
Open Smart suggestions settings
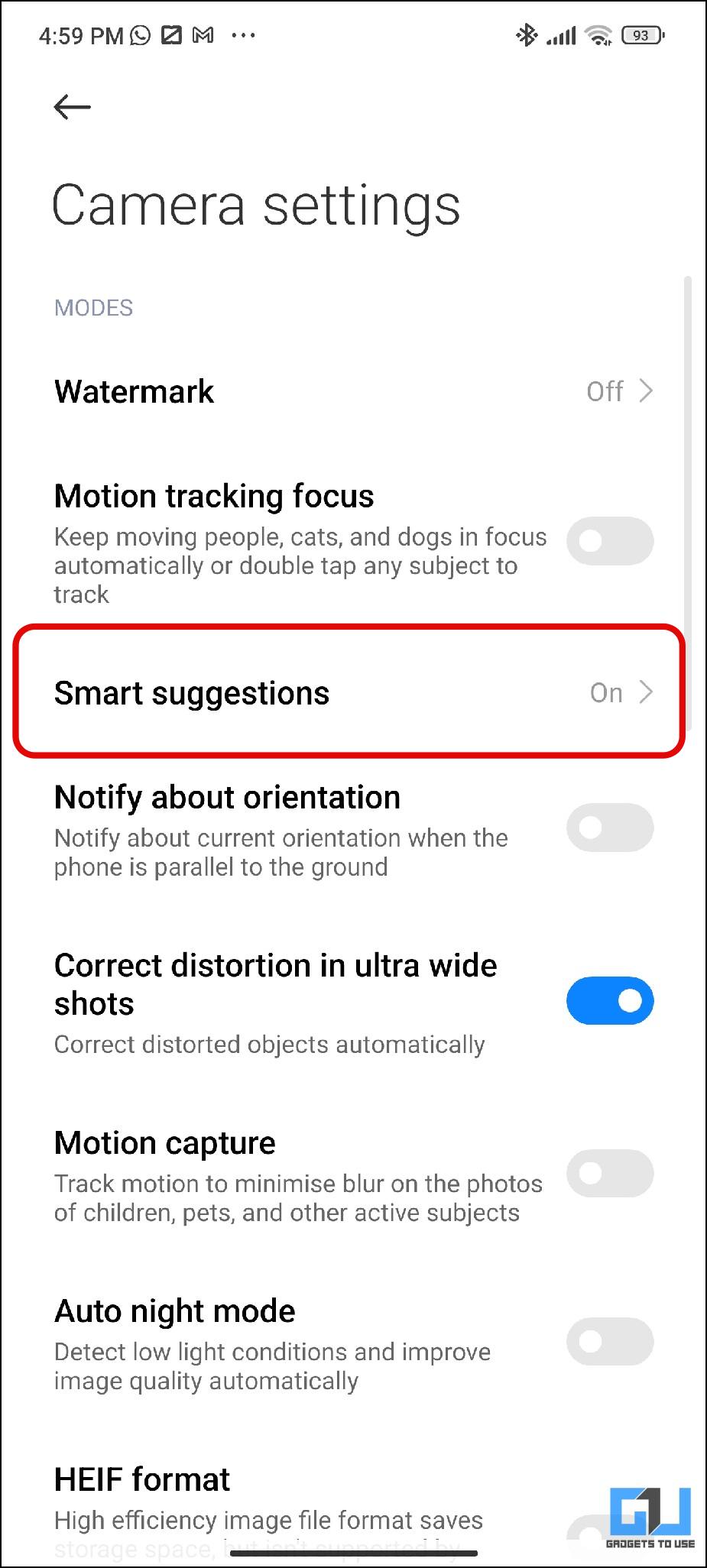click(352, 693)
